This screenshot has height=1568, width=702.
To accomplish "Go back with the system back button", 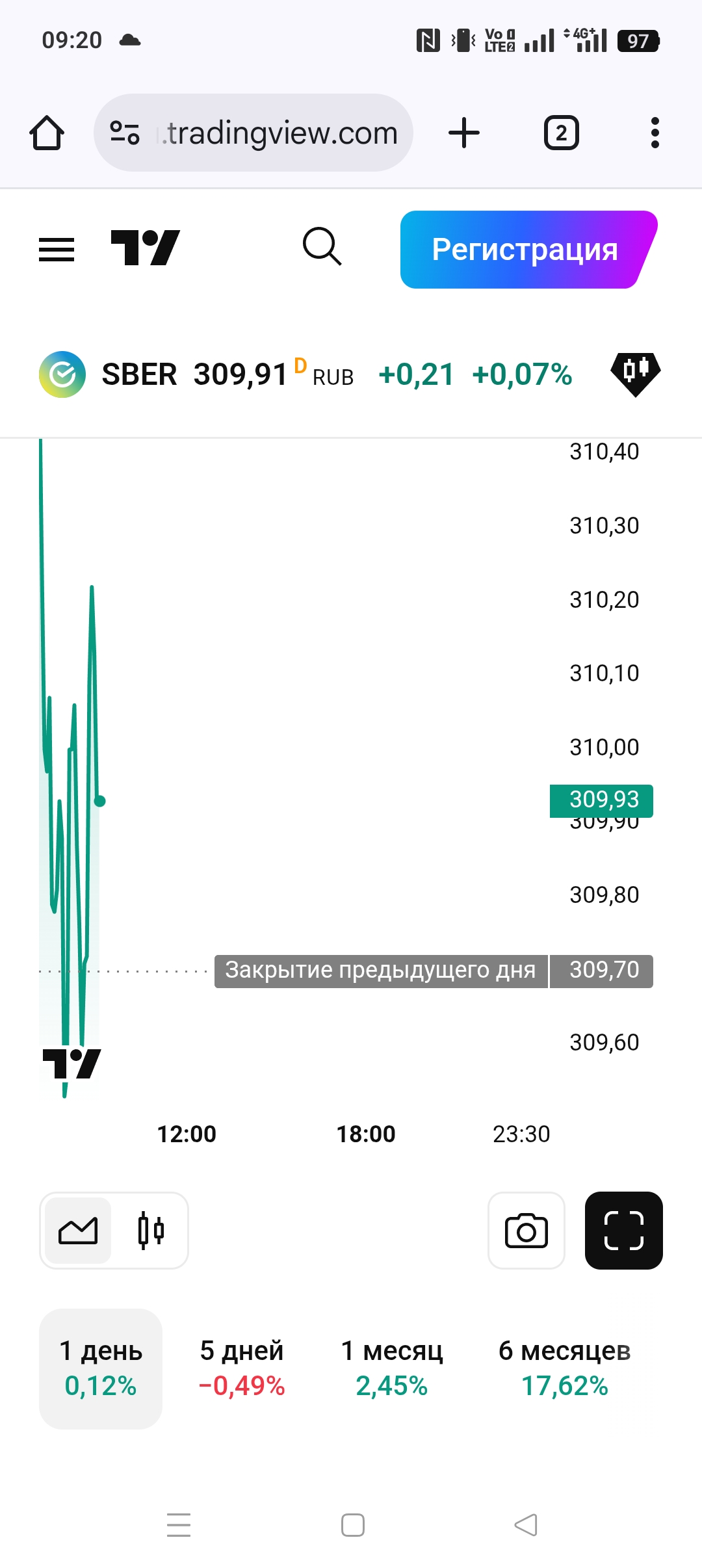I will pyautogui.click(x=526, y=1524).
